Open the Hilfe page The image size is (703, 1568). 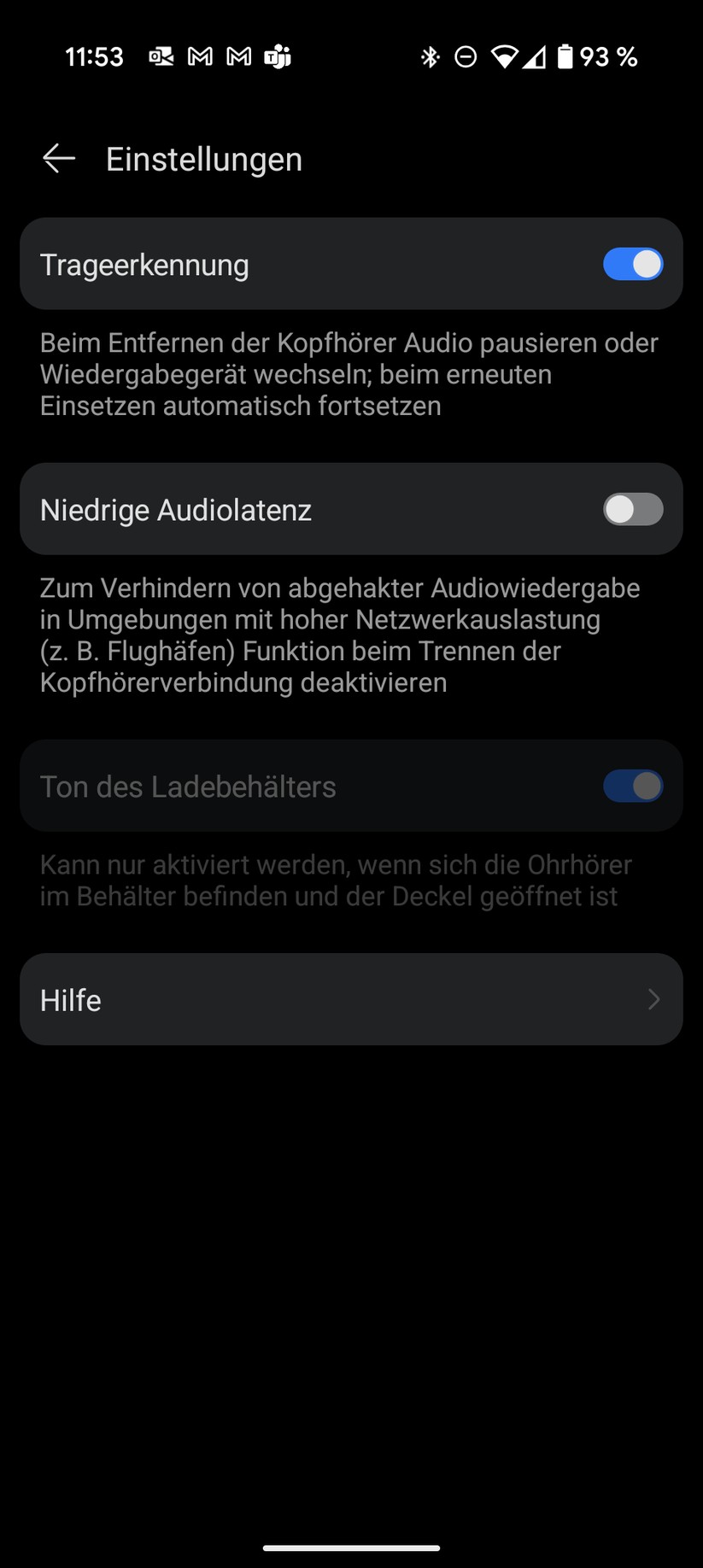point(351,999)
